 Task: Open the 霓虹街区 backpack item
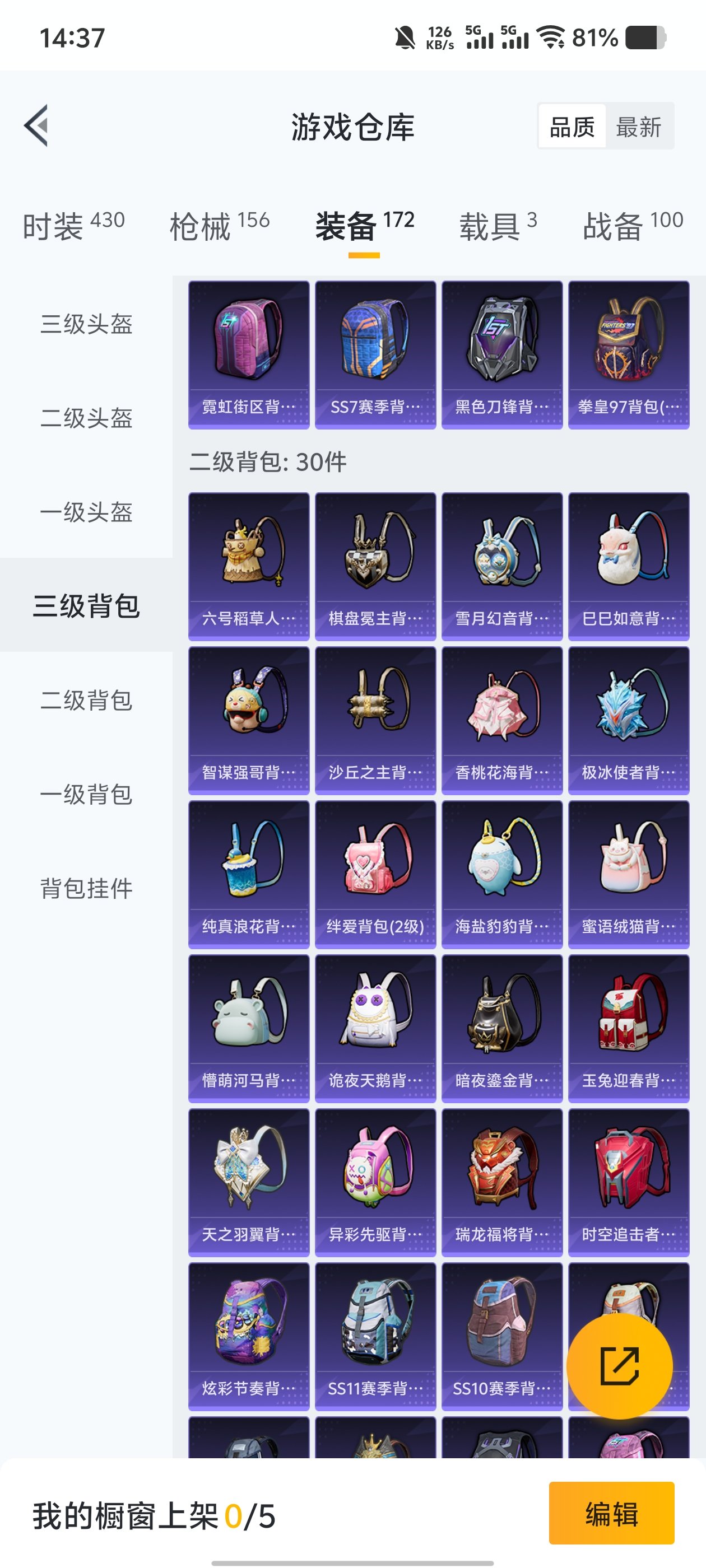(249, 355)
